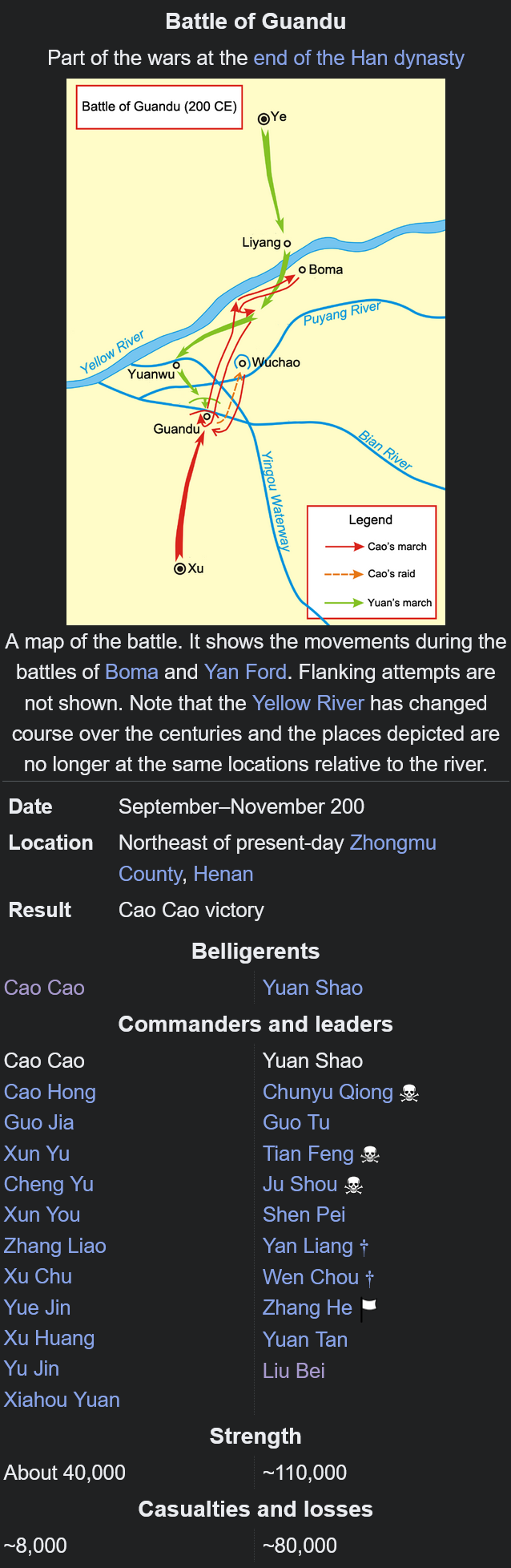Viewport: 511px width, 1568px height.
Task: Open the Guo Jia link
Action: [38, 1122]
